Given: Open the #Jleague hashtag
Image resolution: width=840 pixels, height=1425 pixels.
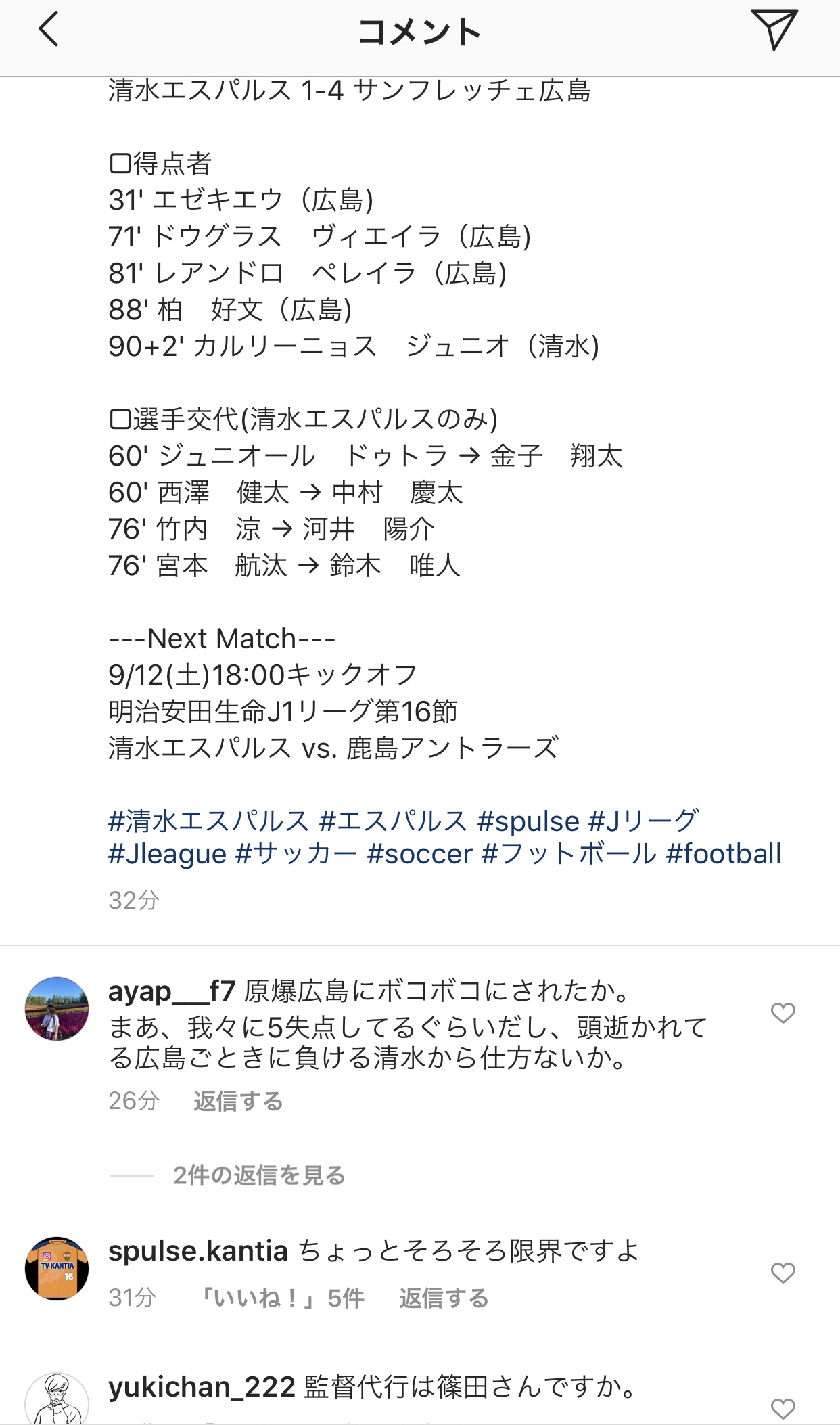Looking at the screenshot, I should [167, 854].
